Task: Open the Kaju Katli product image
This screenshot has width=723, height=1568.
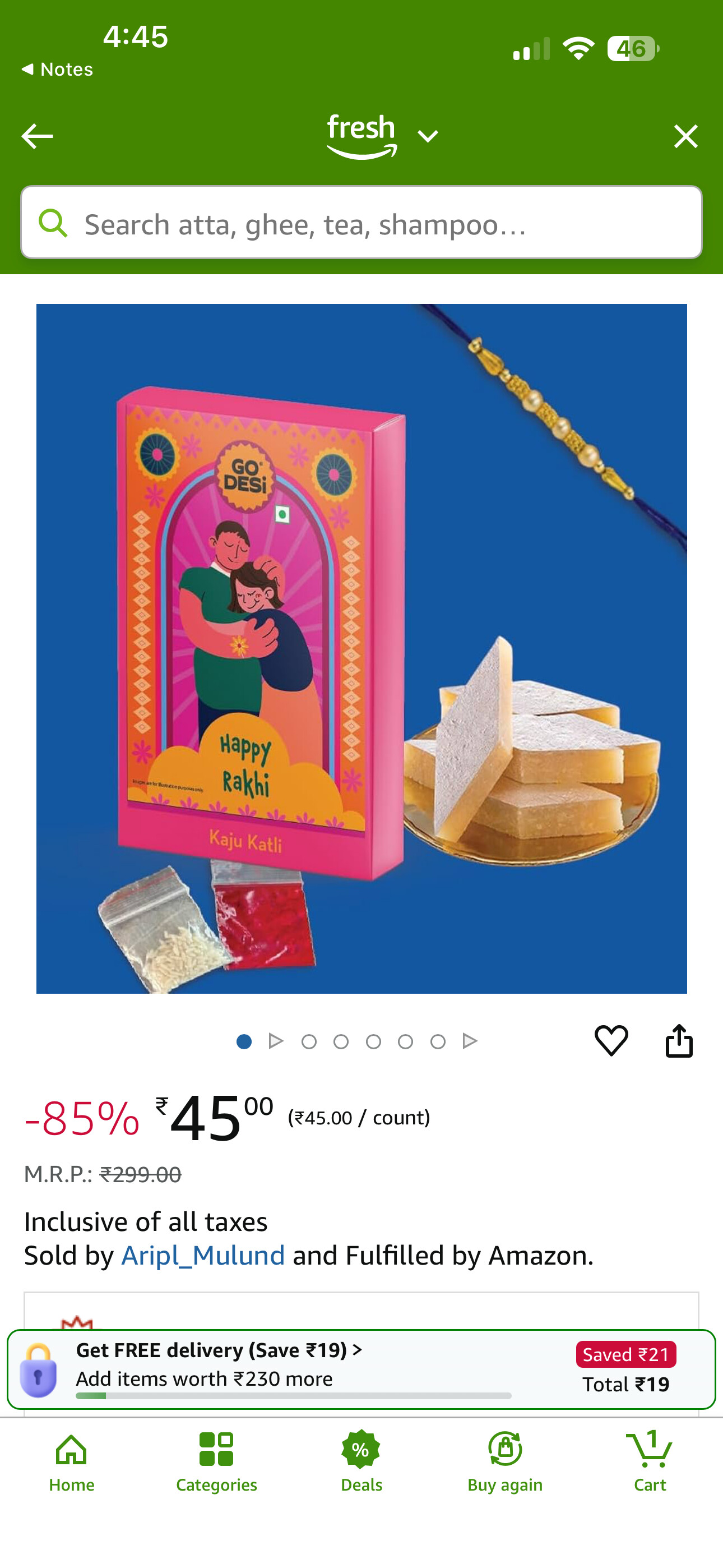Action: point(361,648)
